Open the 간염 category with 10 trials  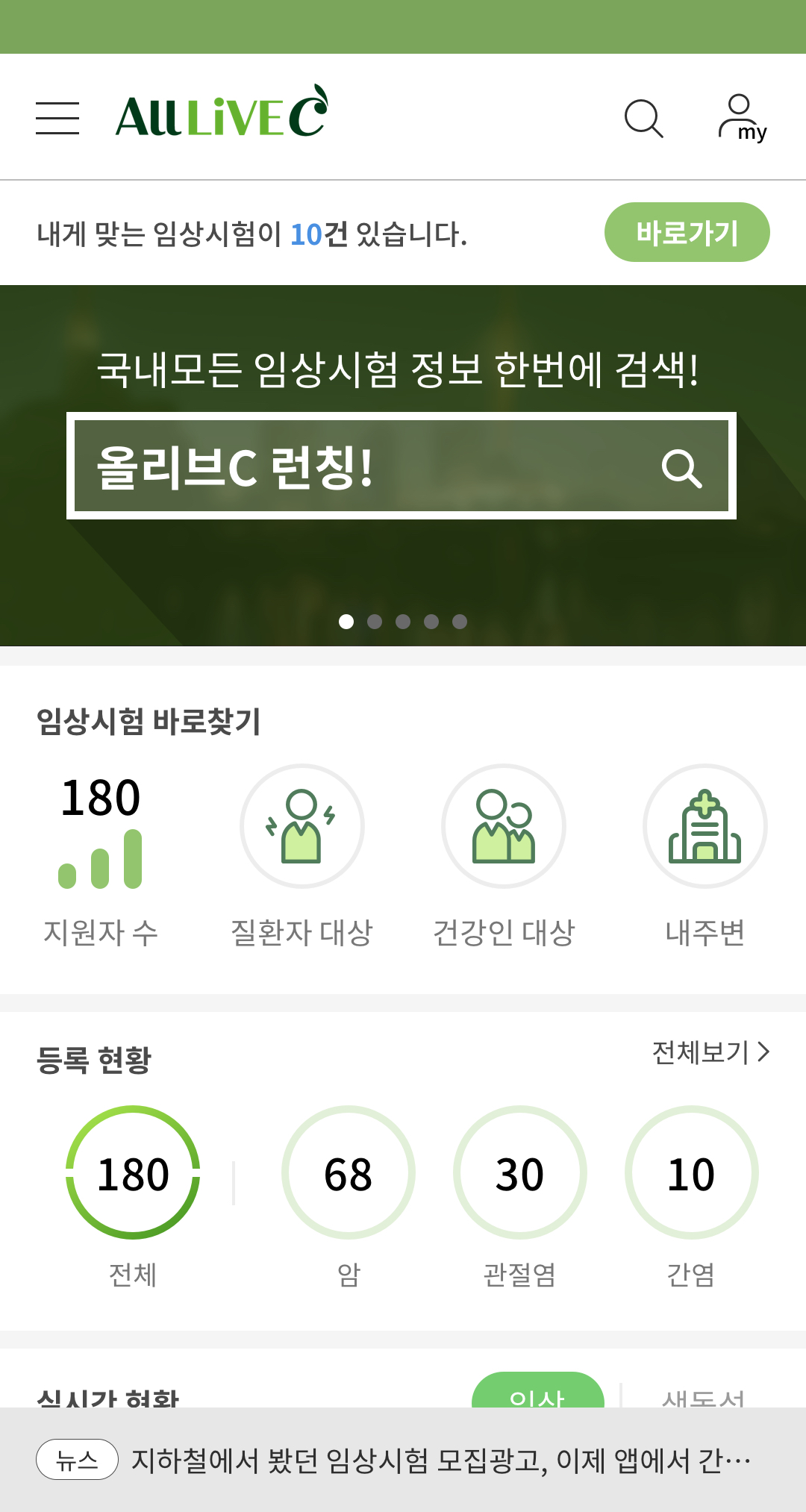coord(692,1172)
